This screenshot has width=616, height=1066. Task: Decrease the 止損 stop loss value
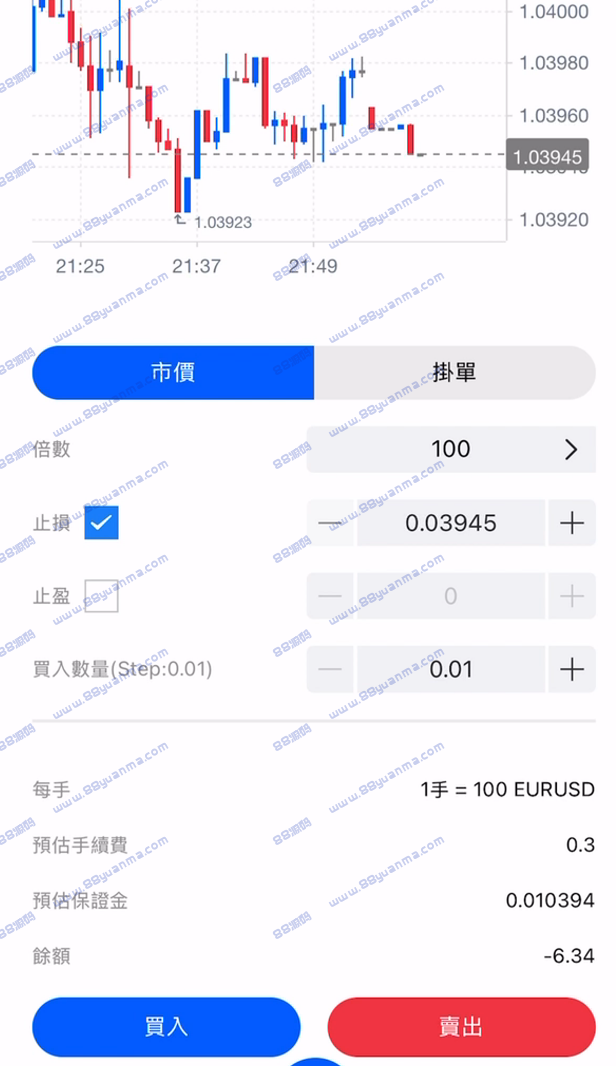pyautogui.click(x=330, y=523)
